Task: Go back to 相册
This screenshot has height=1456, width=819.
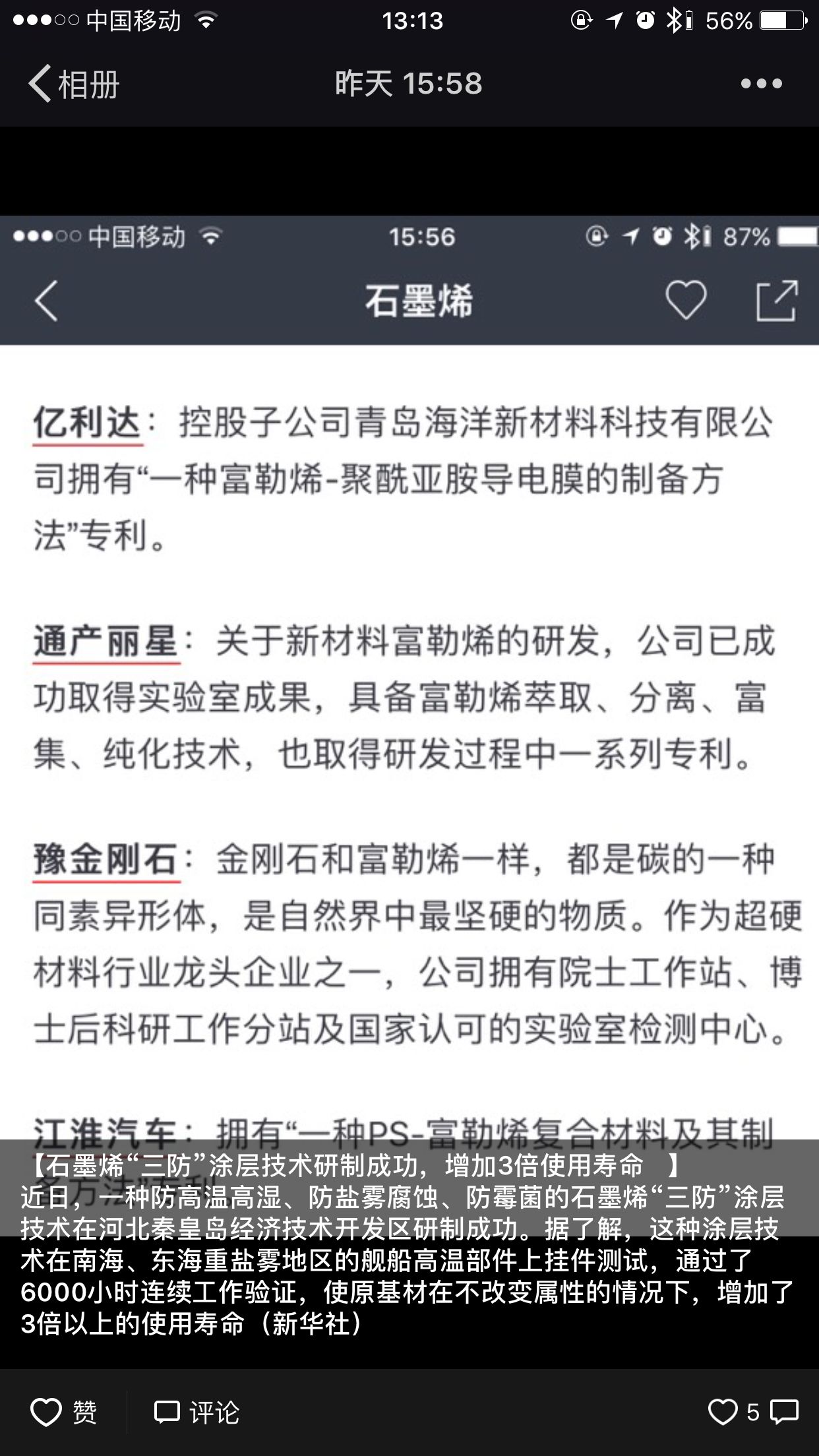Action: (73, 84)
